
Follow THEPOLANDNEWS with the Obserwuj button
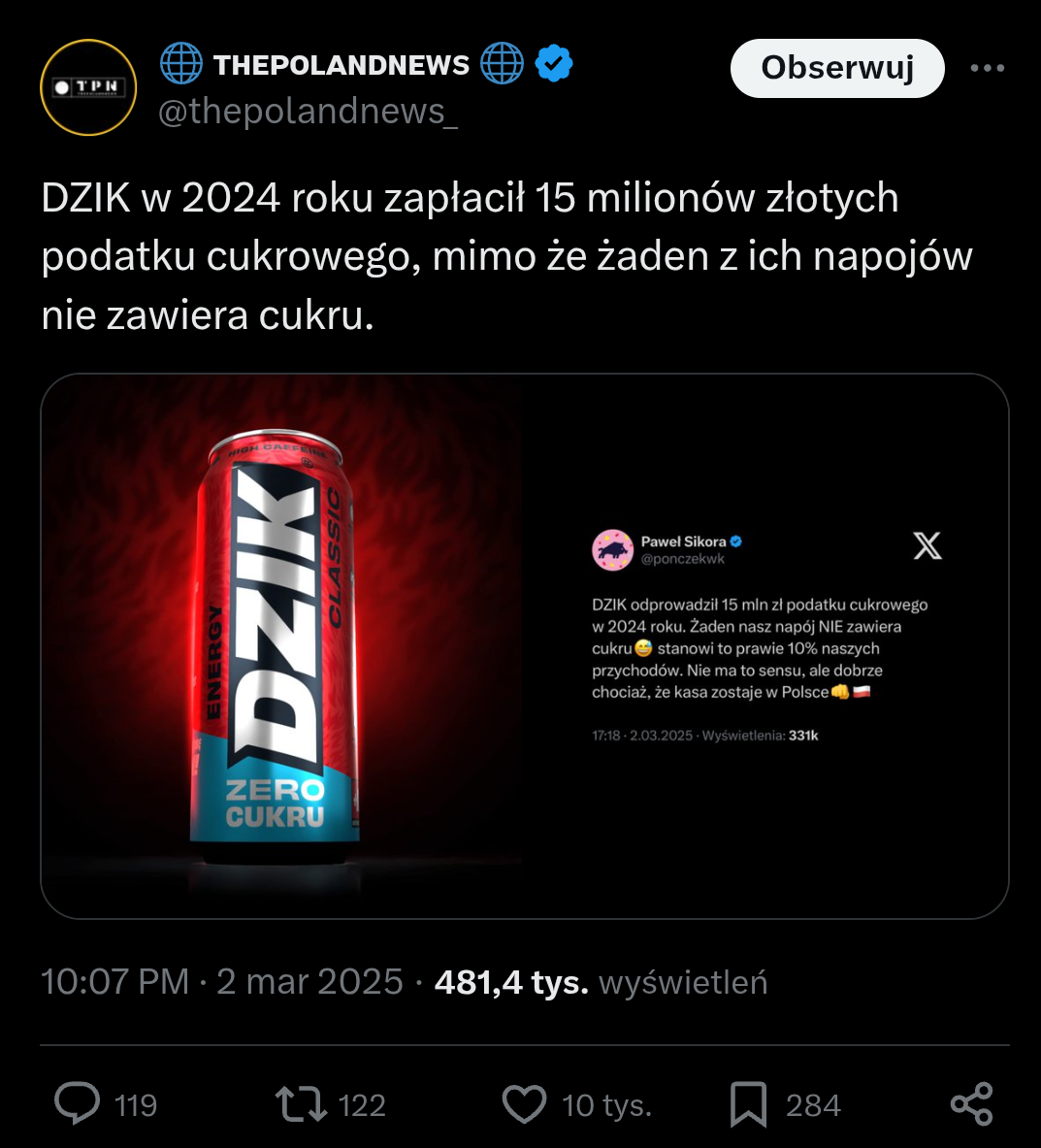(836, 68)
